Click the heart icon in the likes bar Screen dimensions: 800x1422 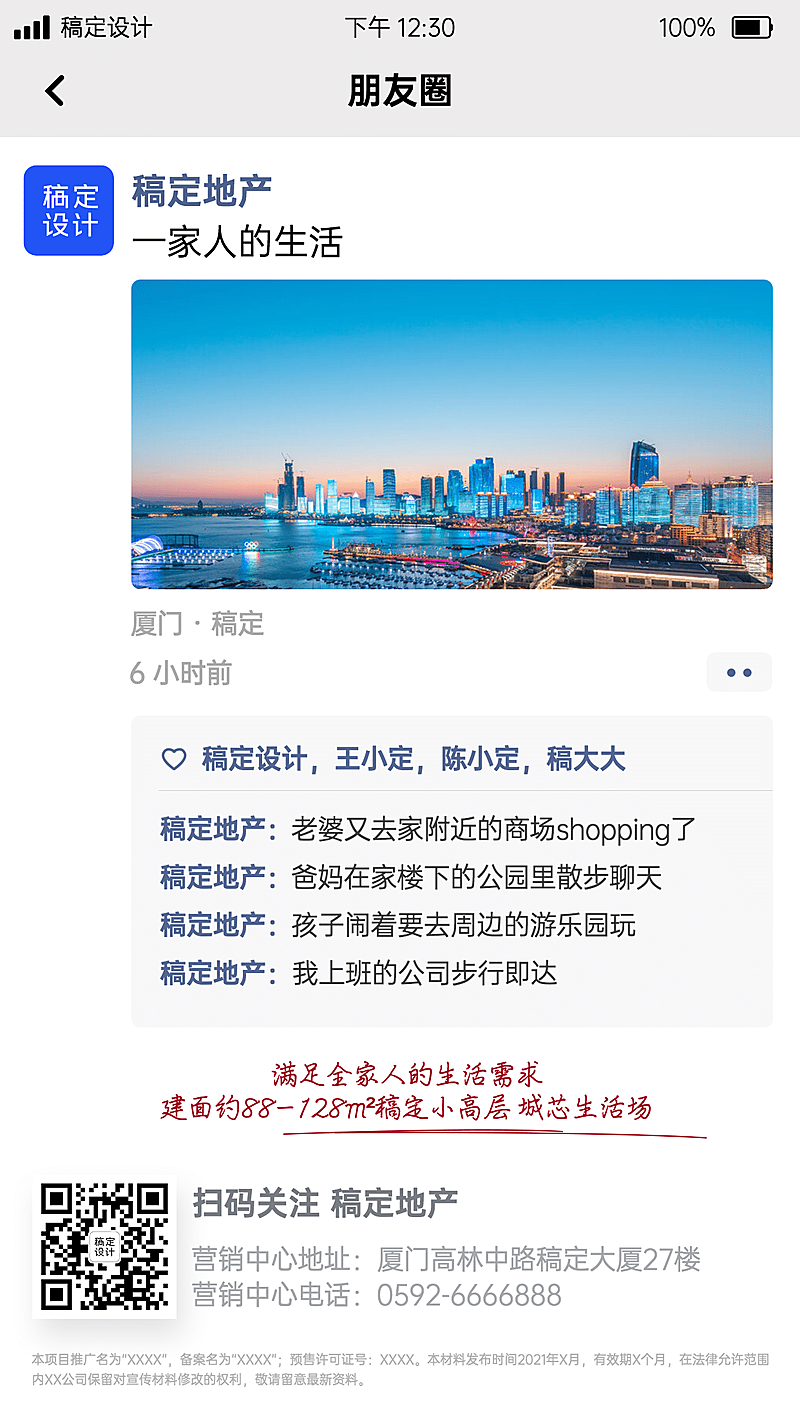(175, 760)
